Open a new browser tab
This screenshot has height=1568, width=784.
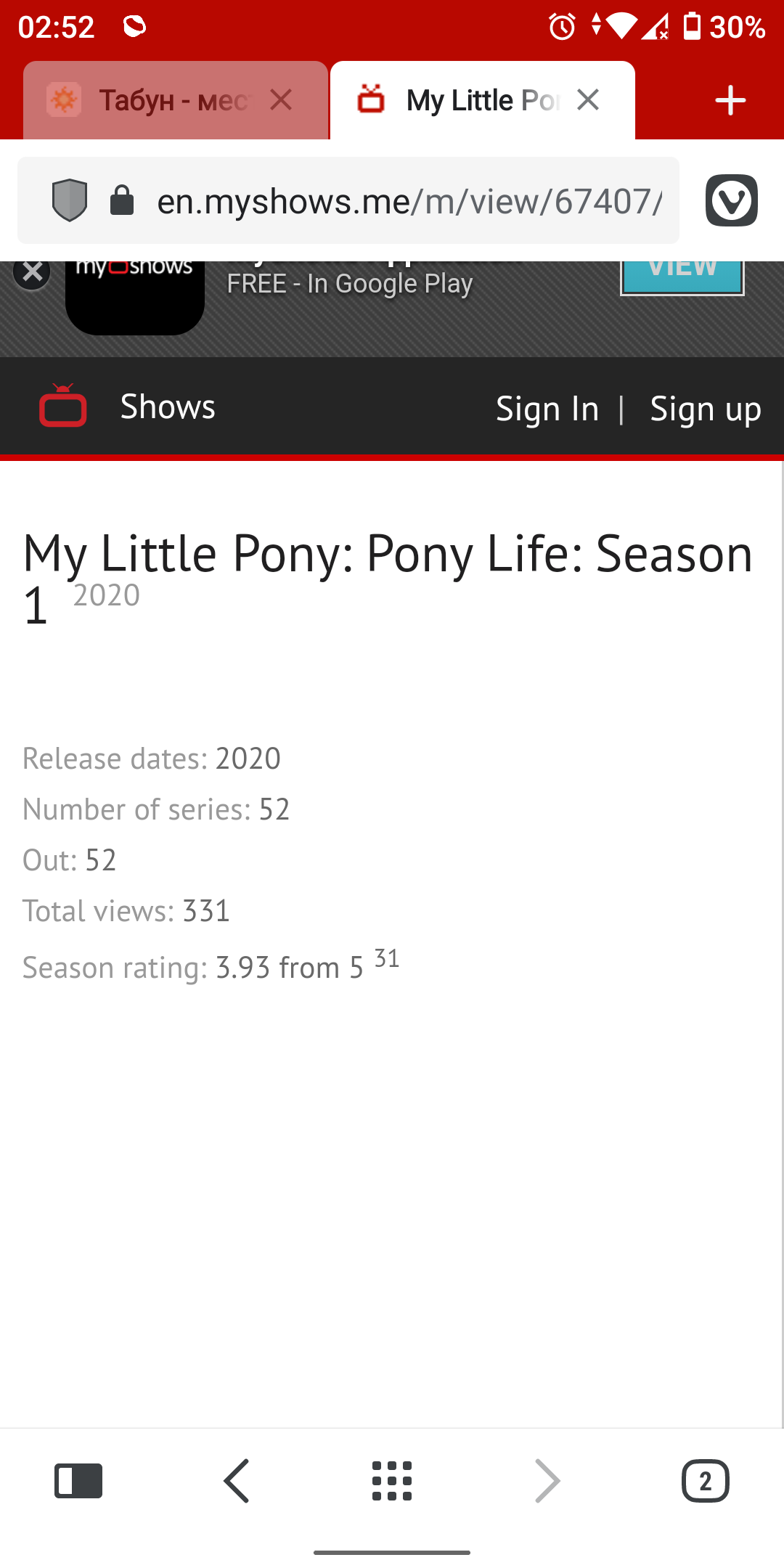pyautogui.click(x=730, y=100)
